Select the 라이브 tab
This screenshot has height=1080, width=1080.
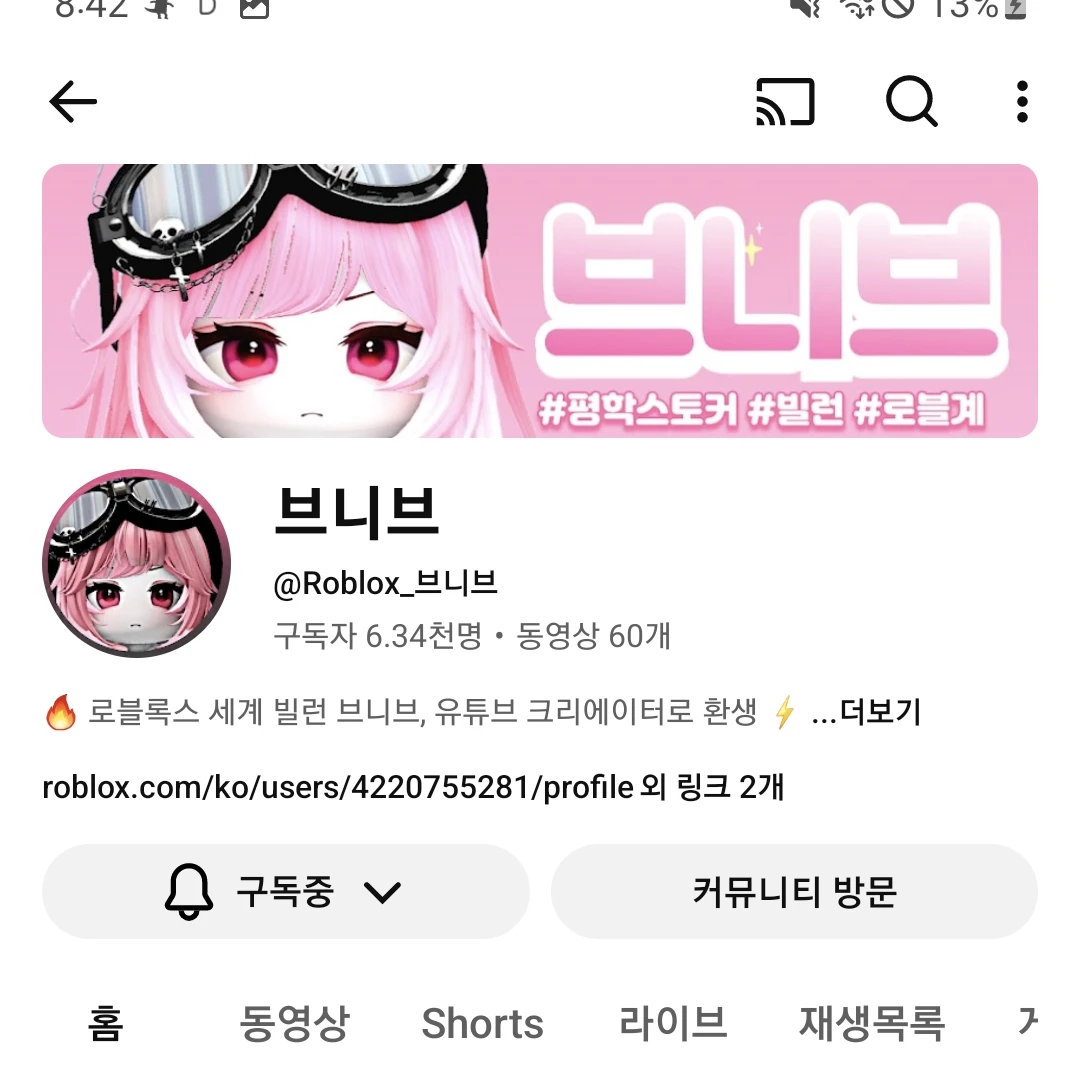point(672,1024)
